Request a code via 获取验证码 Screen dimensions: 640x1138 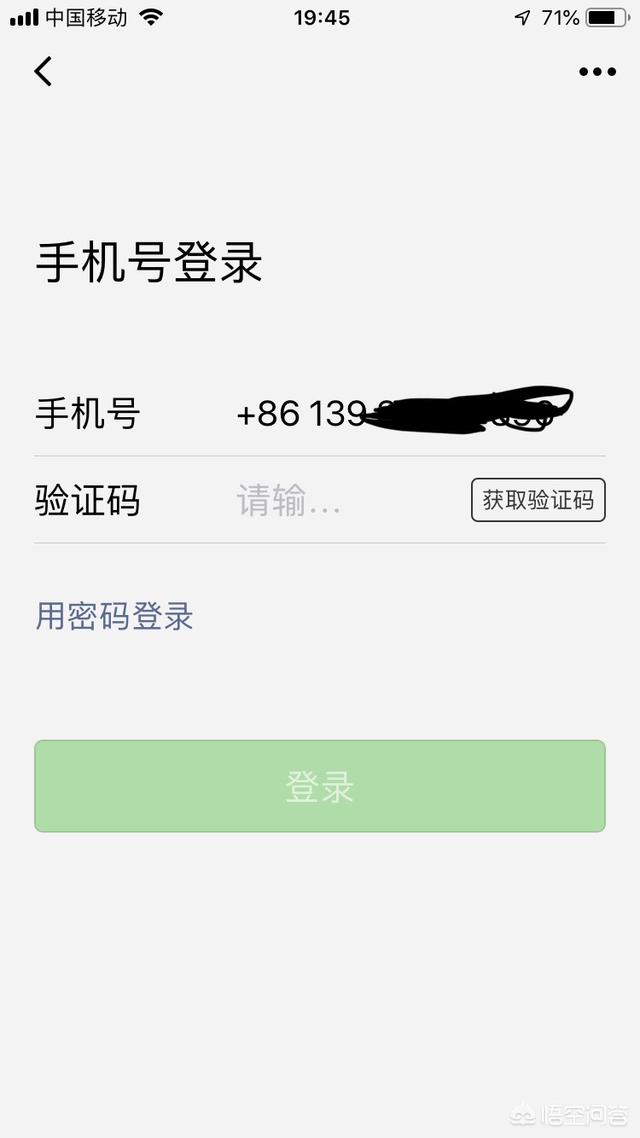point(538,500)
